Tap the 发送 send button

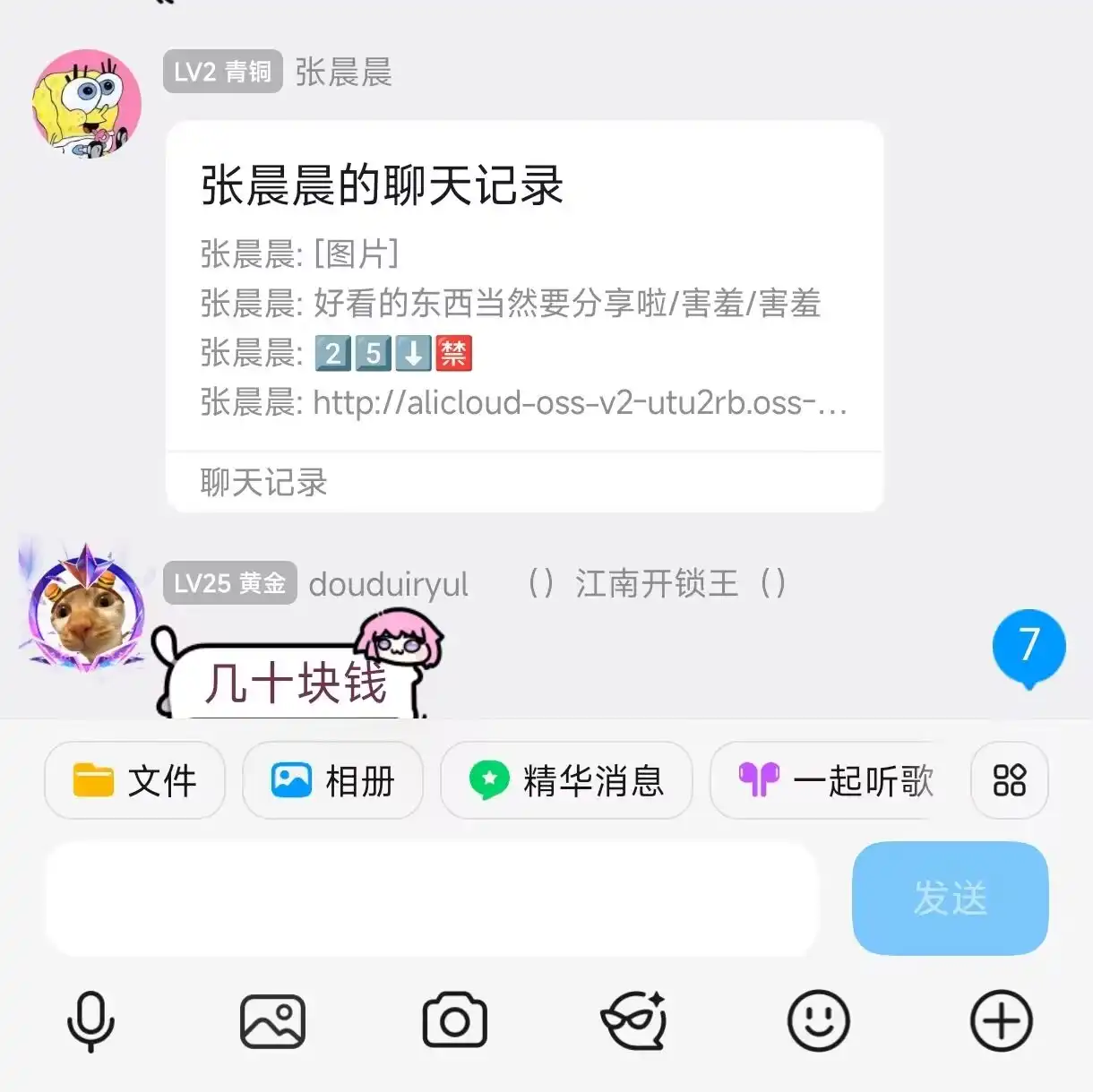(950, 899)
